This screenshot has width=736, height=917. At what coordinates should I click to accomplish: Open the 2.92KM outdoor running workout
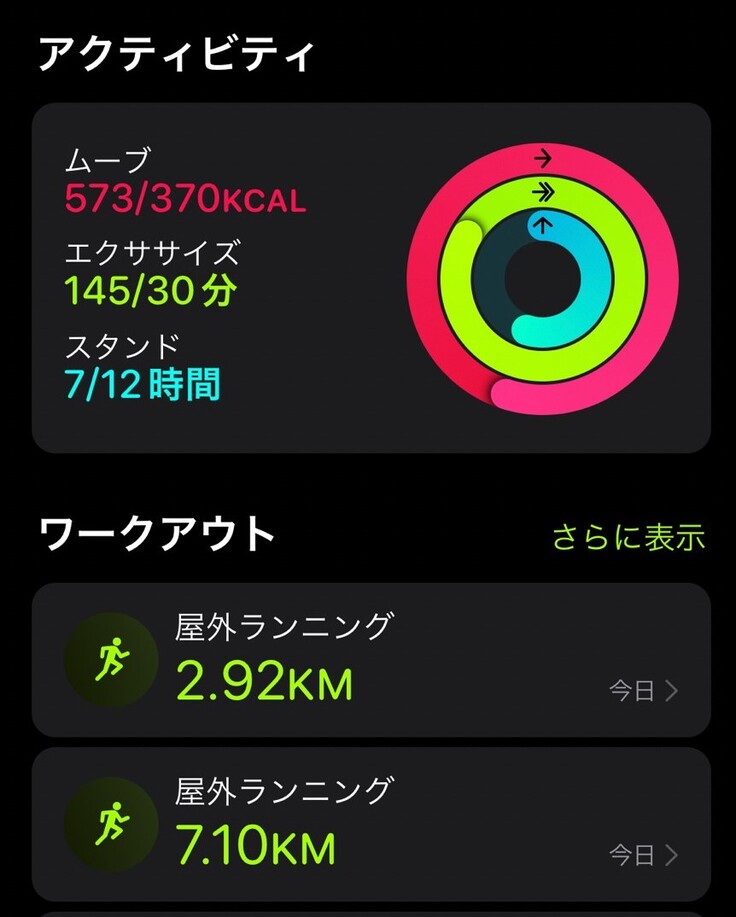[370, 660]
